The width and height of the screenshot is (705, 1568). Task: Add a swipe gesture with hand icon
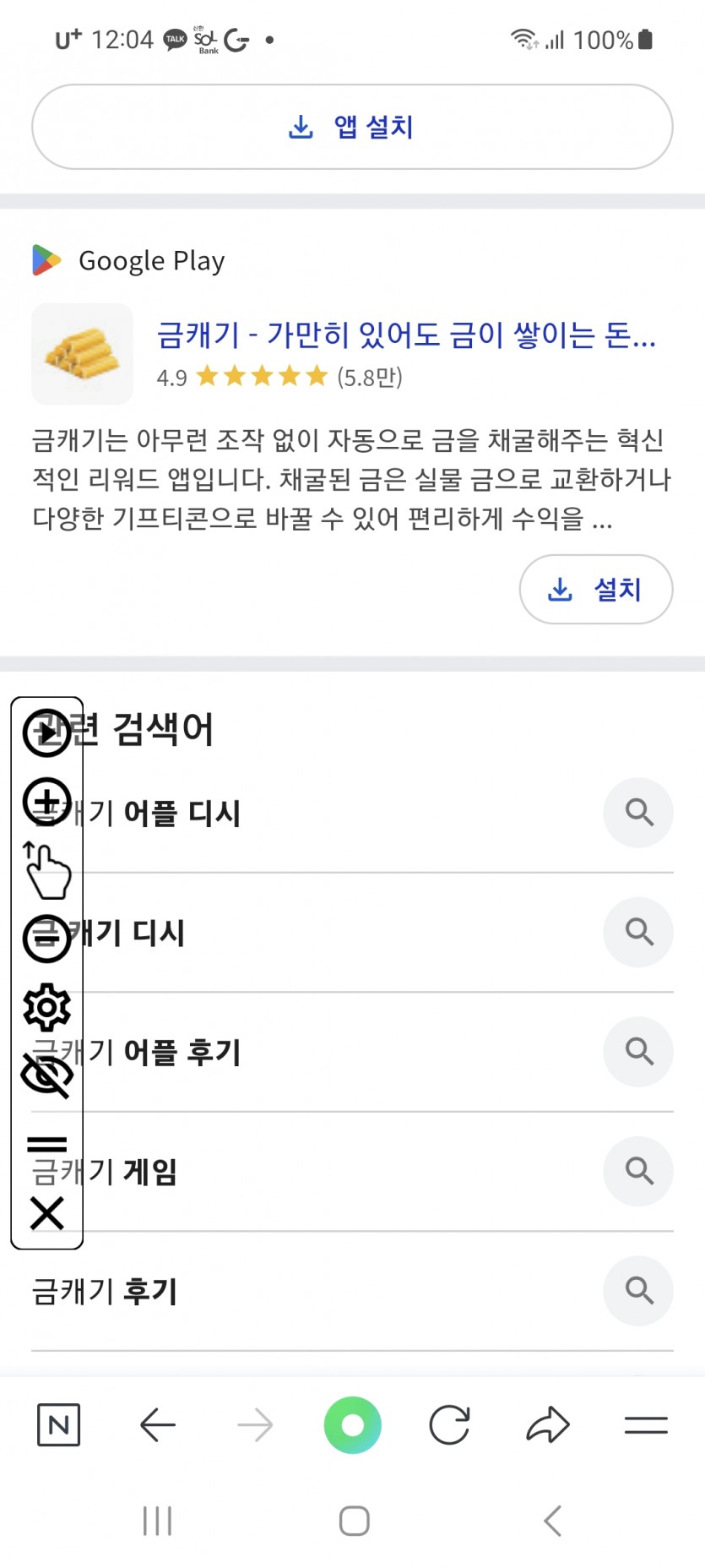(x=46, y=870)
